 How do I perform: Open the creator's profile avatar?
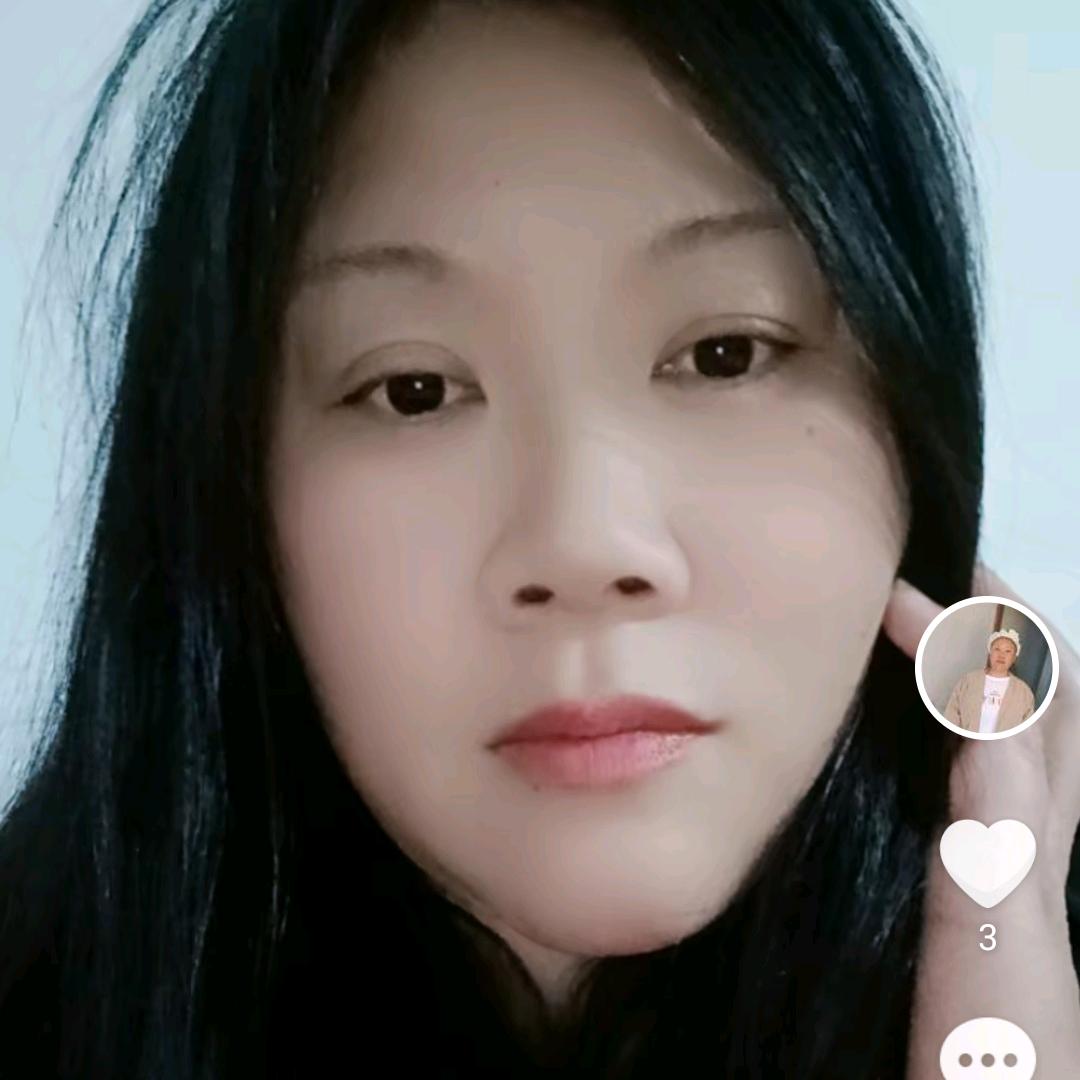(x=987, y=668)
